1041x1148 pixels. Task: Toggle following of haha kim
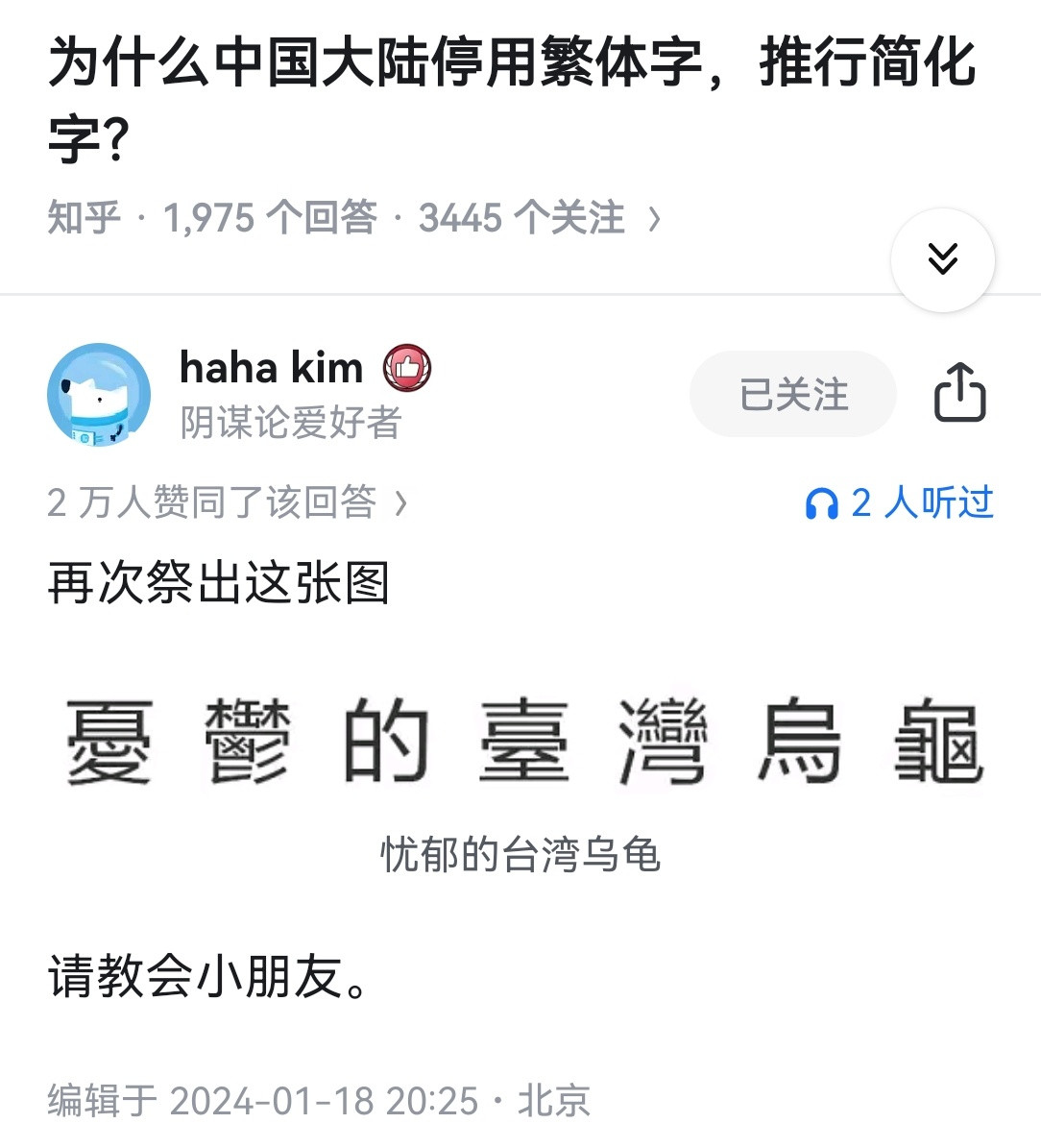[x=791, y=393]
